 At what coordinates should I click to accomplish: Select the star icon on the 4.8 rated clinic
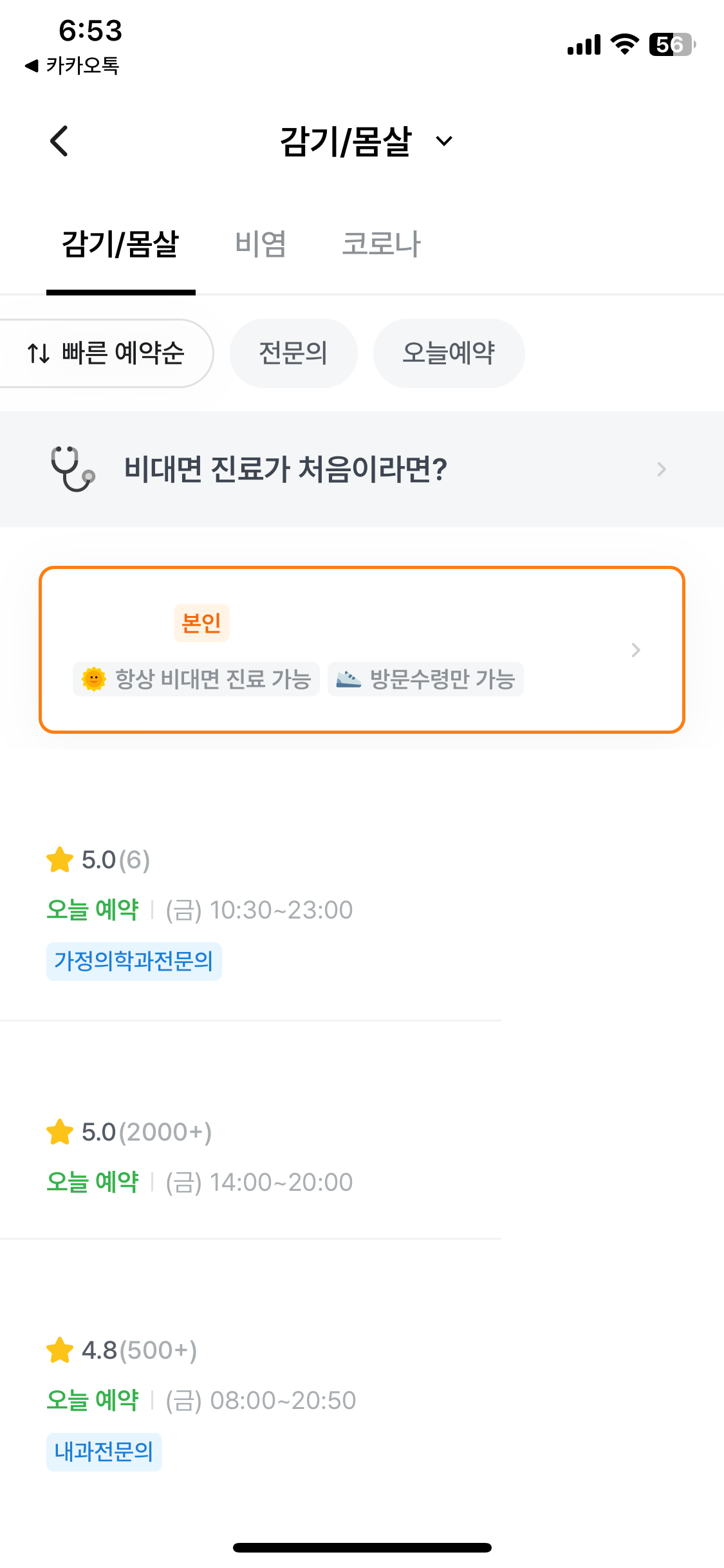60,1351
